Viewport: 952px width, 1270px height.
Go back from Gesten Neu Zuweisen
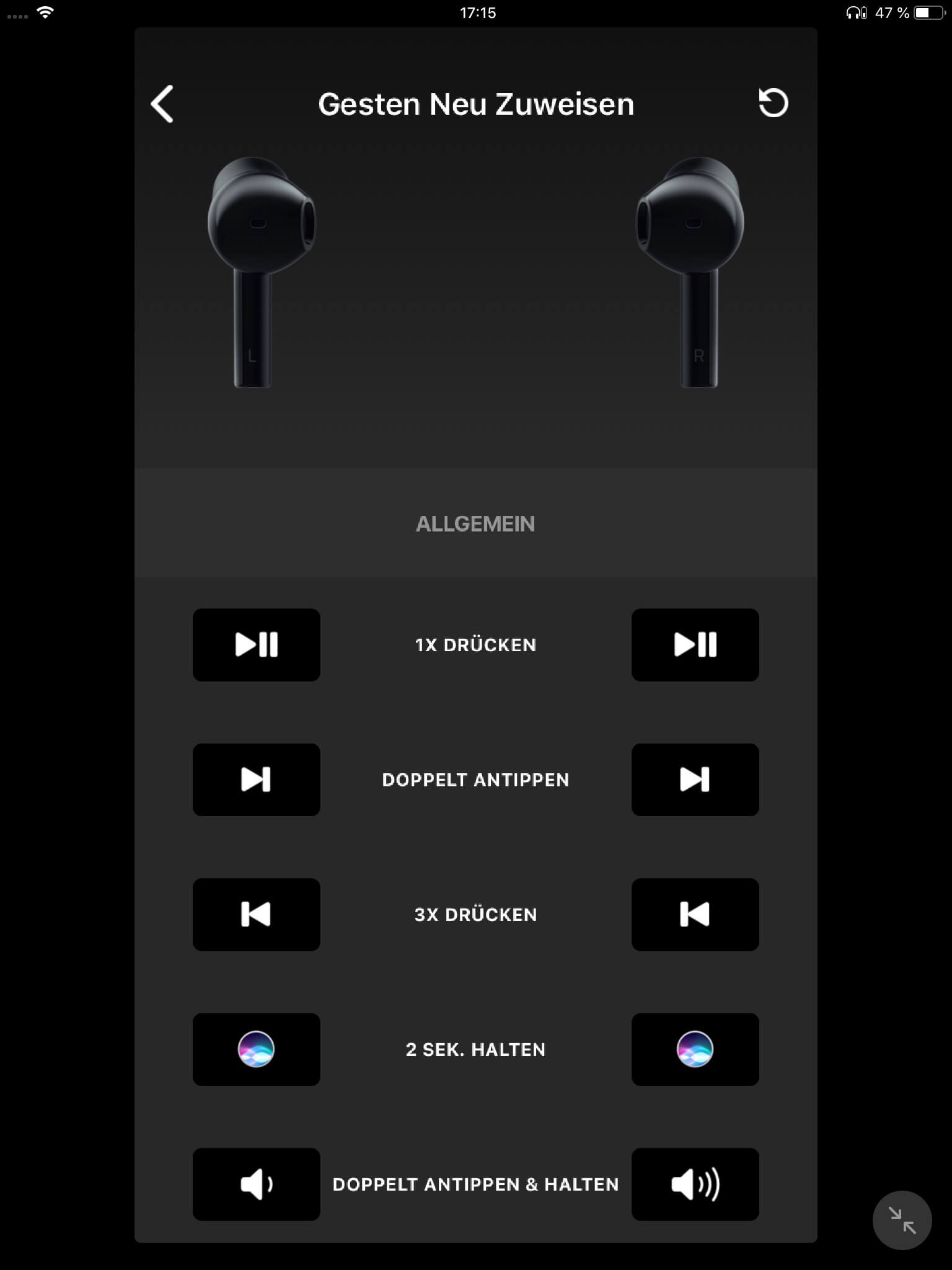162,104
